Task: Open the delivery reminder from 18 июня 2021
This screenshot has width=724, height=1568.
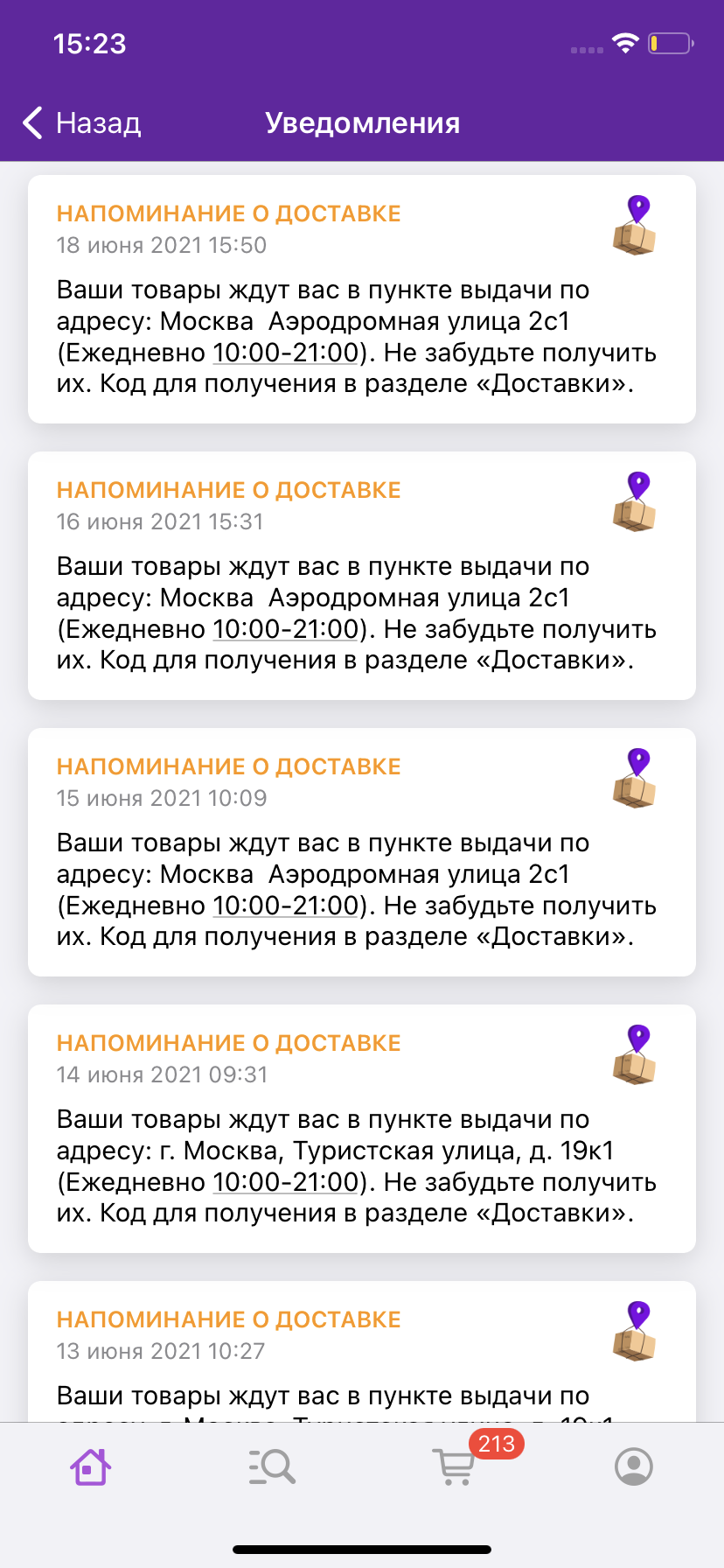Action: (x=362, y=299)
